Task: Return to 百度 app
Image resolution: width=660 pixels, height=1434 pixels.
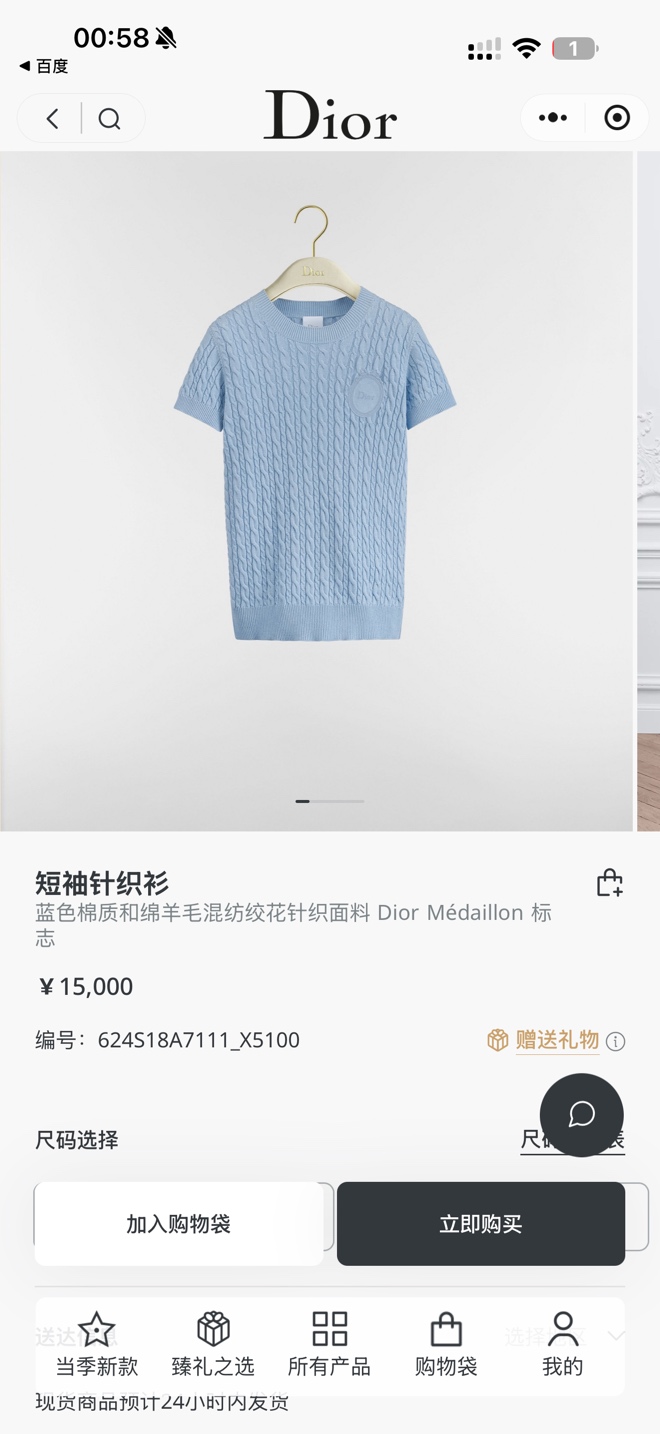Action: click(44, 66)
